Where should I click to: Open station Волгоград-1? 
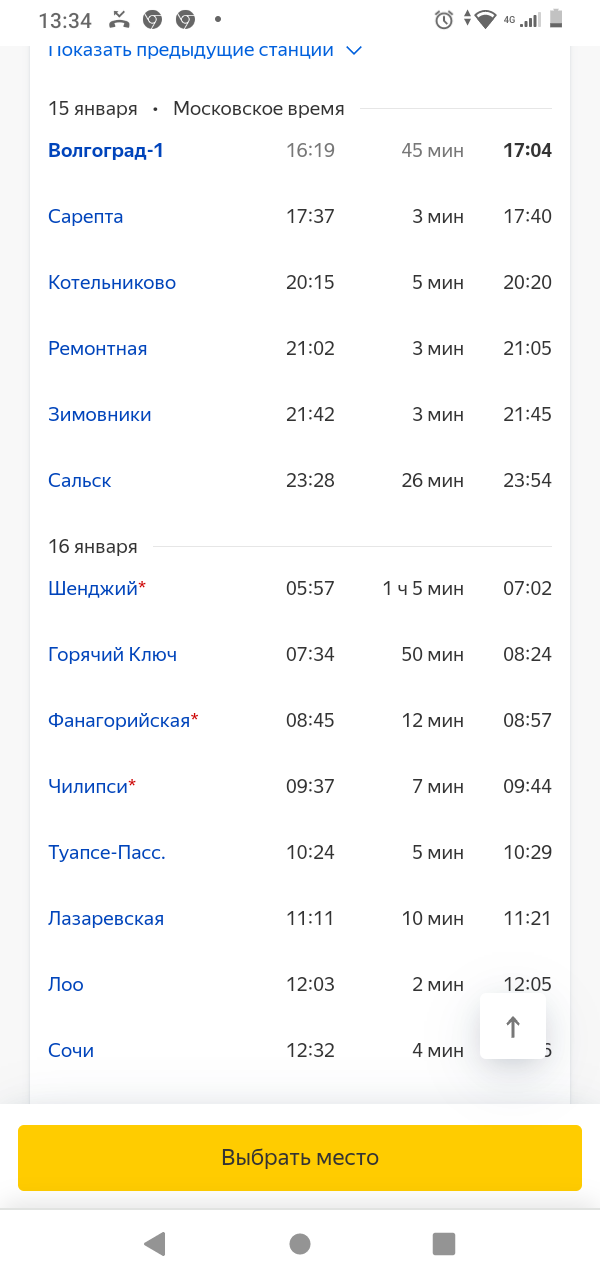(x=106, y=151)
